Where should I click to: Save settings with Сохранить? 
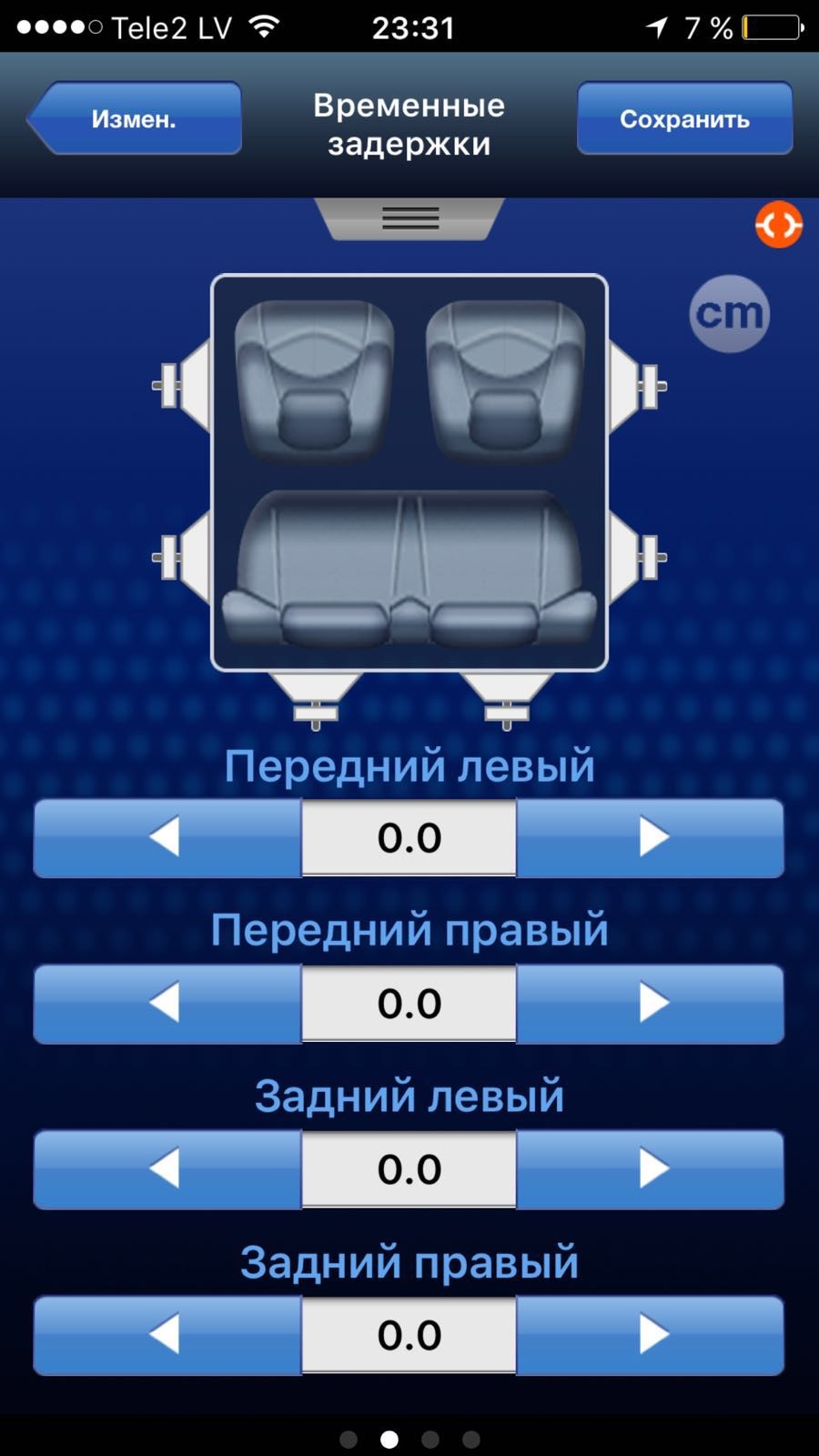tap(684, 118)
